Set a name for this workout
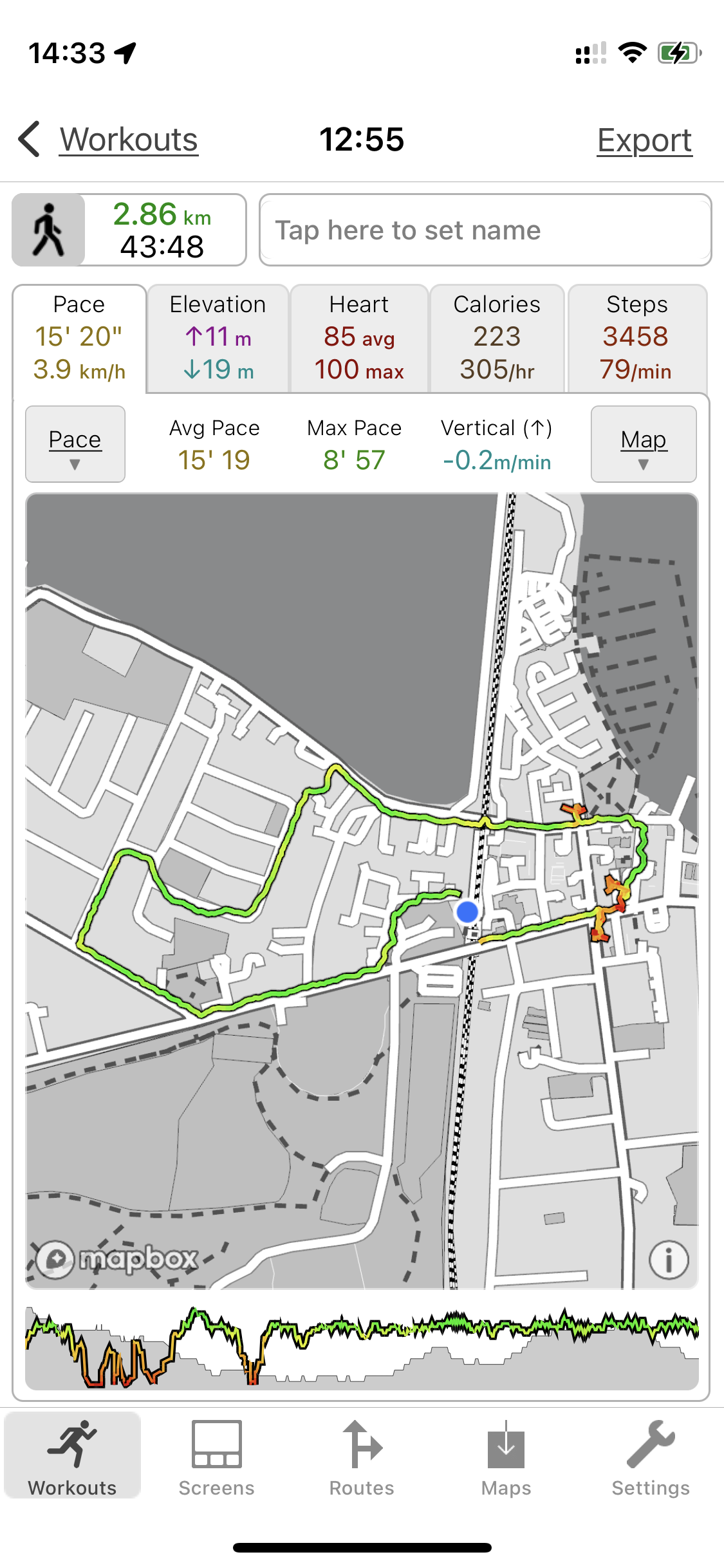 (485, 230)
